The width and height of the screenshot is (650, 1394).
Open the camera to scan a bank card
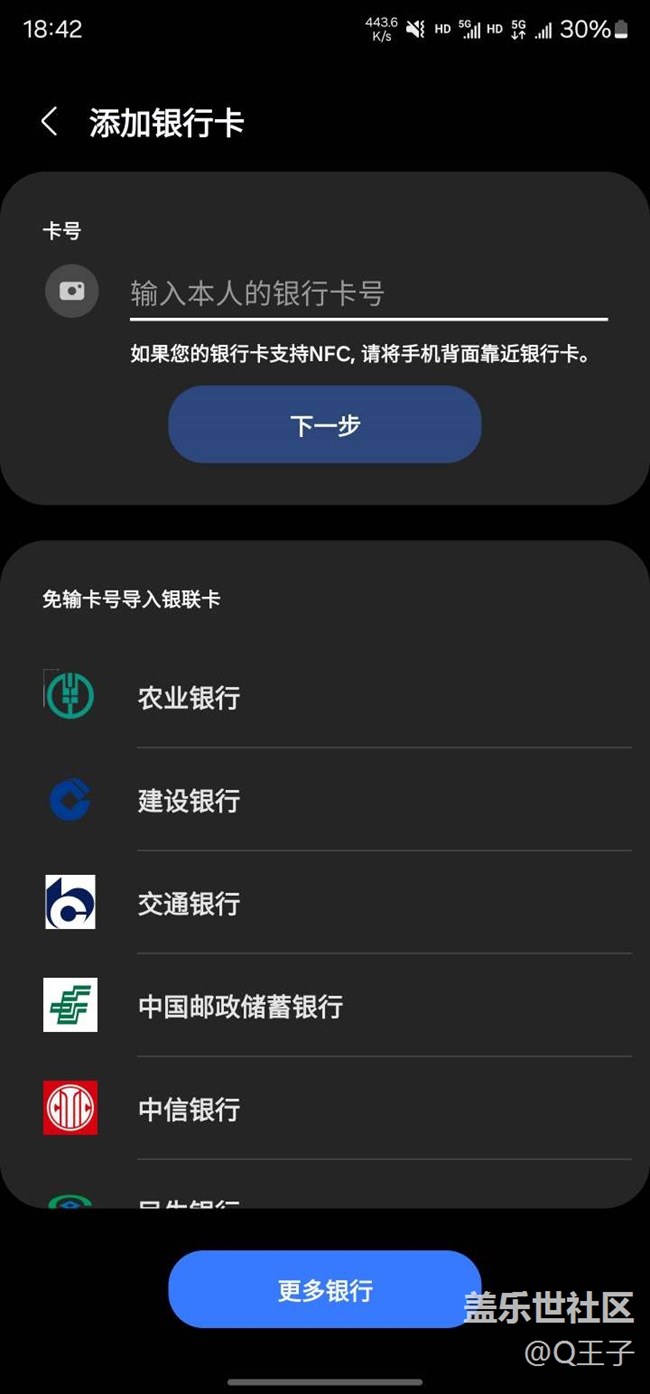[x=72, y=291]
